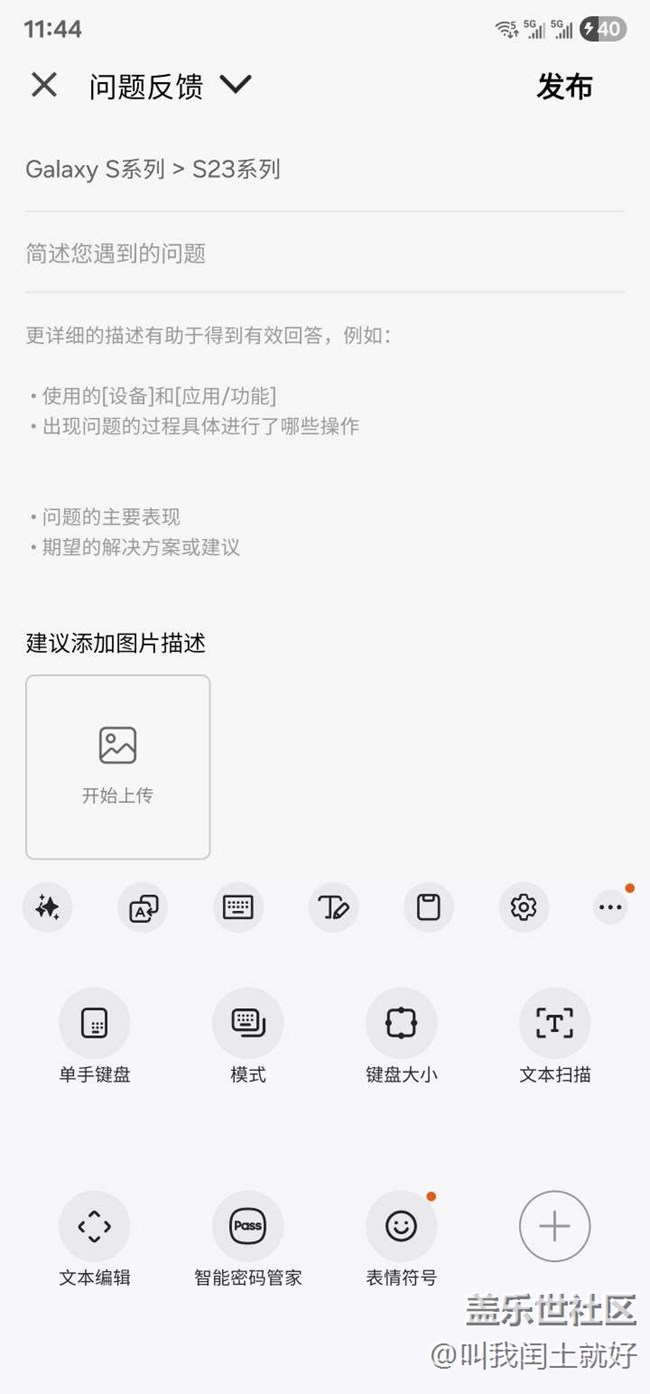This screenshot has width=650, height=1394.
Task: Open the AI sparkle tool in keyboard toolbar
Action: [x=47, y=908]
